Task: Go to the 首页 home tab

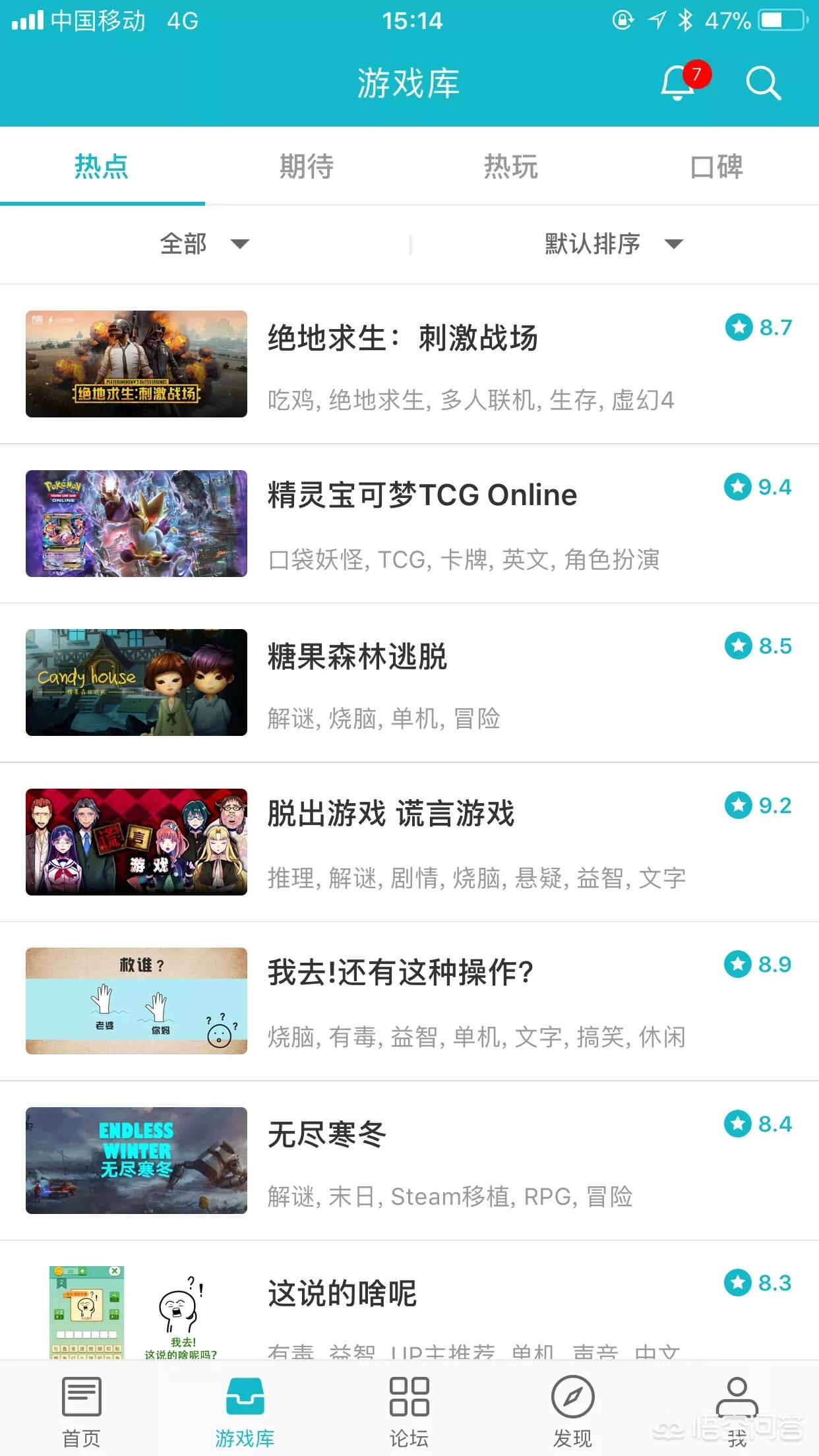Action: 81,1409
